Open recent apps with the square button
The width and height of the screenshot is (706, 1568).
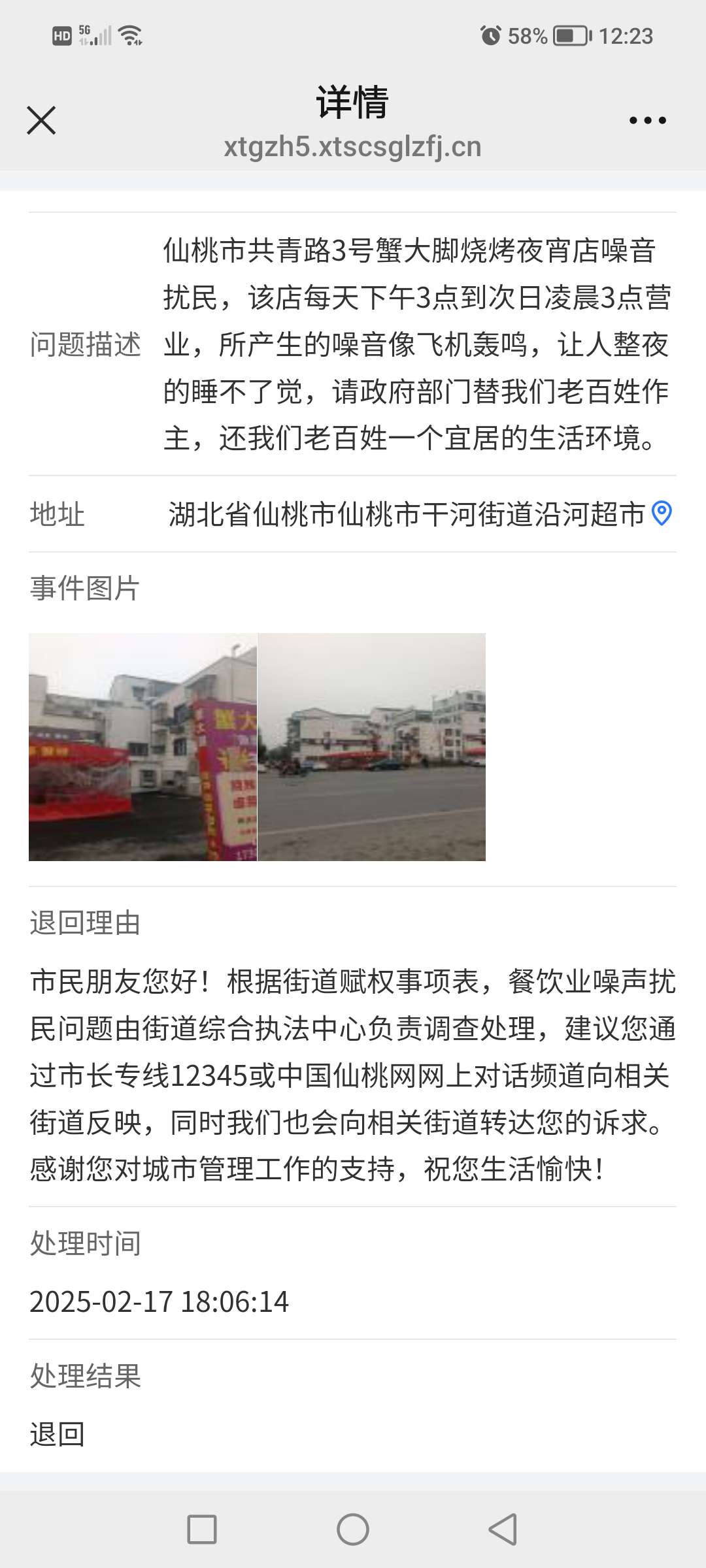coord(202,1529)
